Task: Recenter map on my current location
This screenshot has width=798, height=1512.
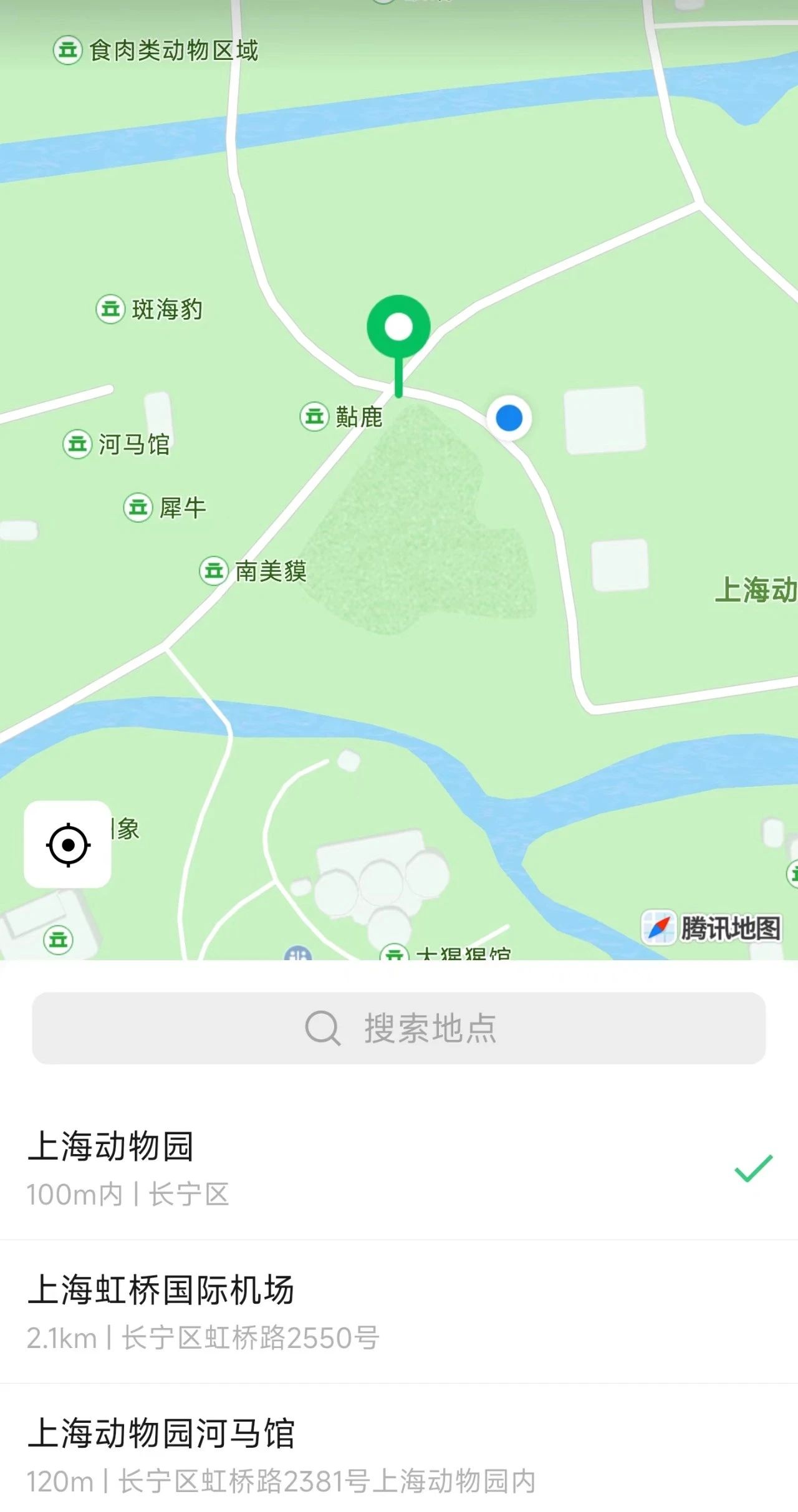Action: pyautogui.click(x=67, y=844)
